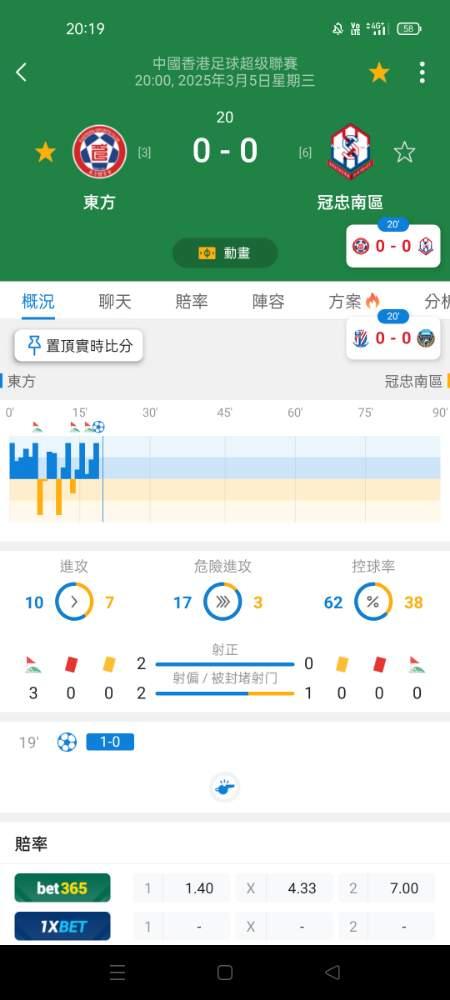Open the upper floating 0-0 match card
Viewport: 450px width, 1000px height.
[393, 244]
